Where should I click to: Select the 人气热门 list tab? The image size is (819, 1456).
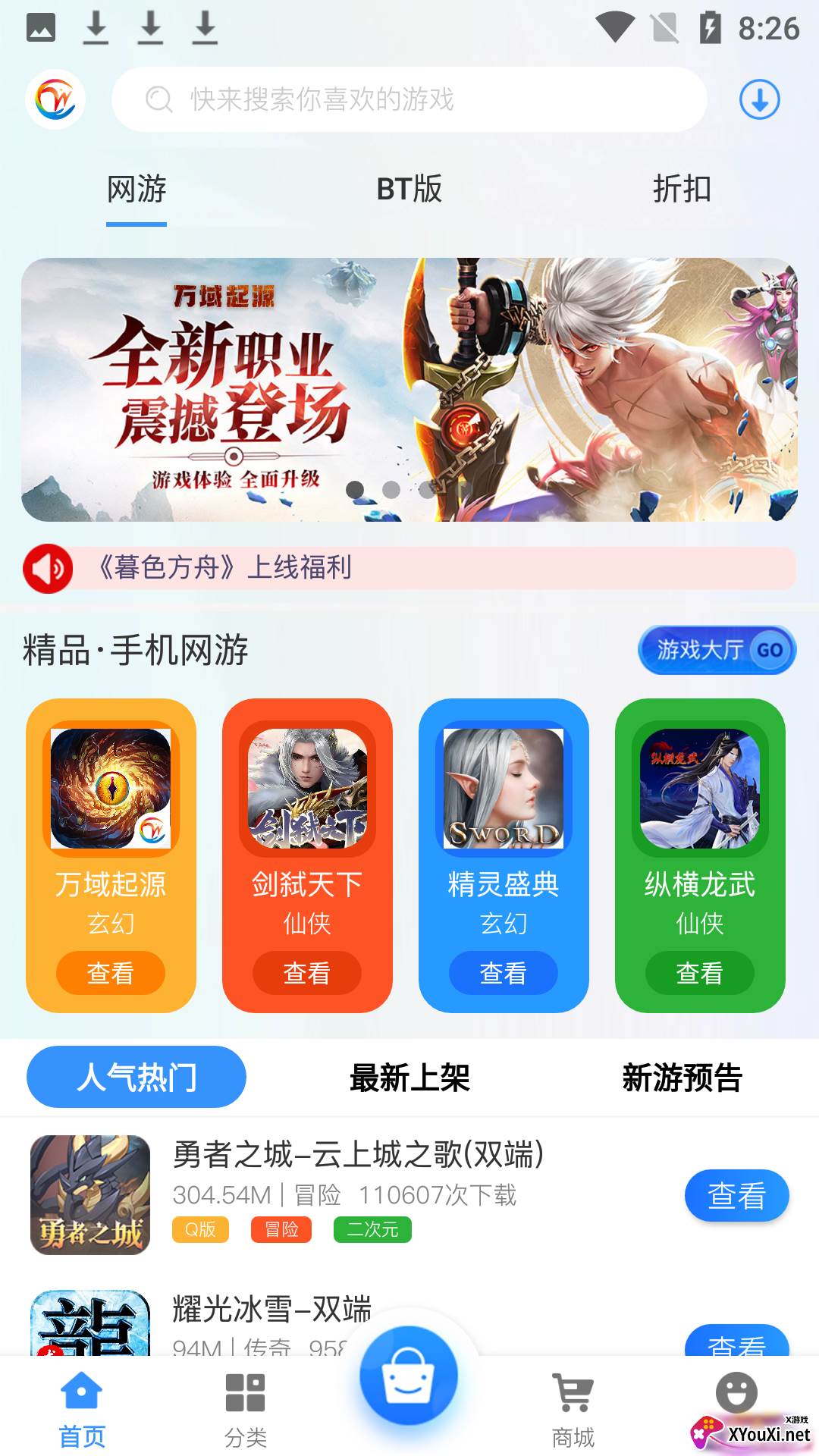click(136, 1077)
